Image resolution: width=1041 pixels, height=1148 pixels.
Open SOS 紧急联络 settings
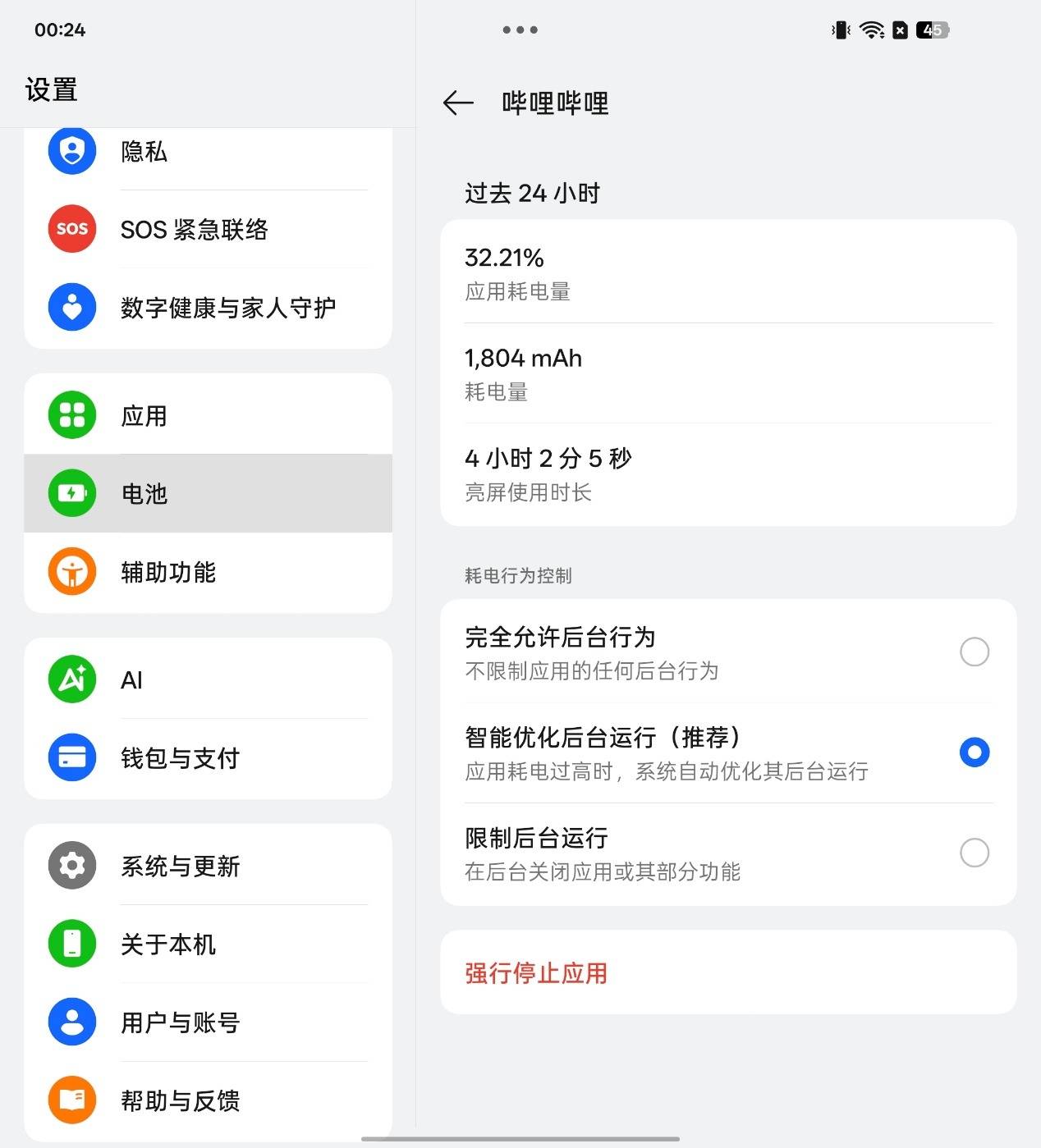click(x=208, y=230)
